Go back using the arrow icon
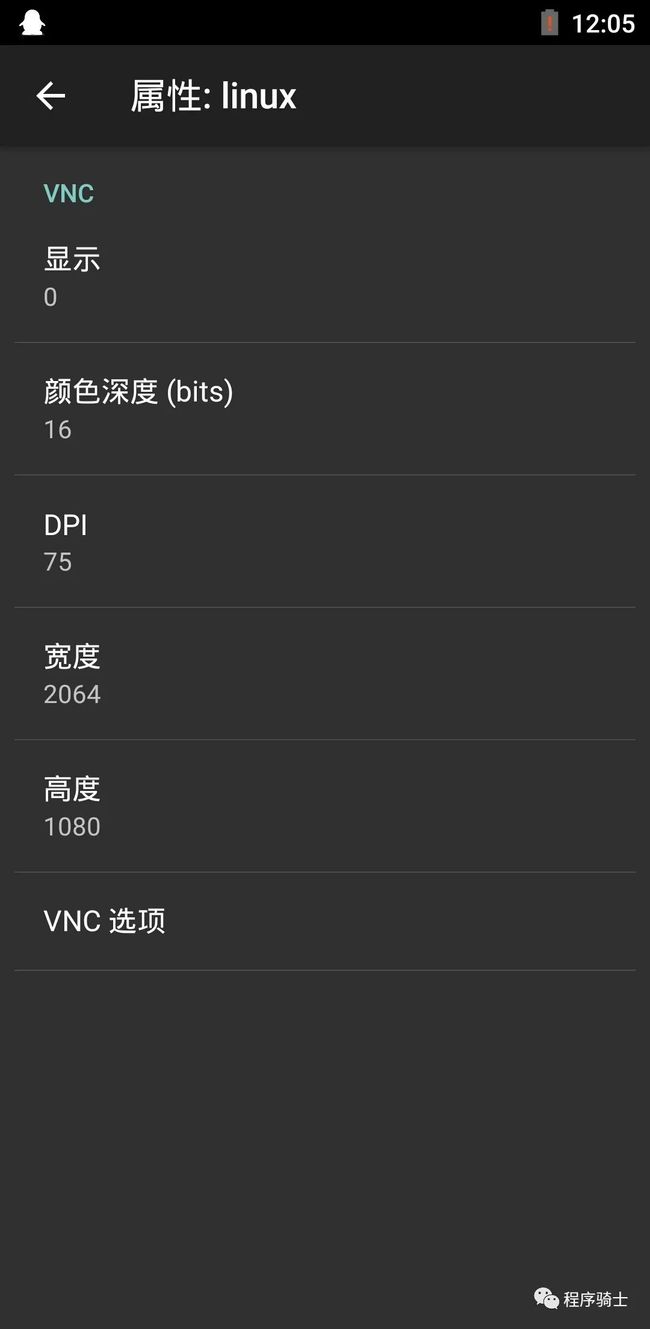The height and width of the screenshot is (1329, 650). (x=50, y=96)
